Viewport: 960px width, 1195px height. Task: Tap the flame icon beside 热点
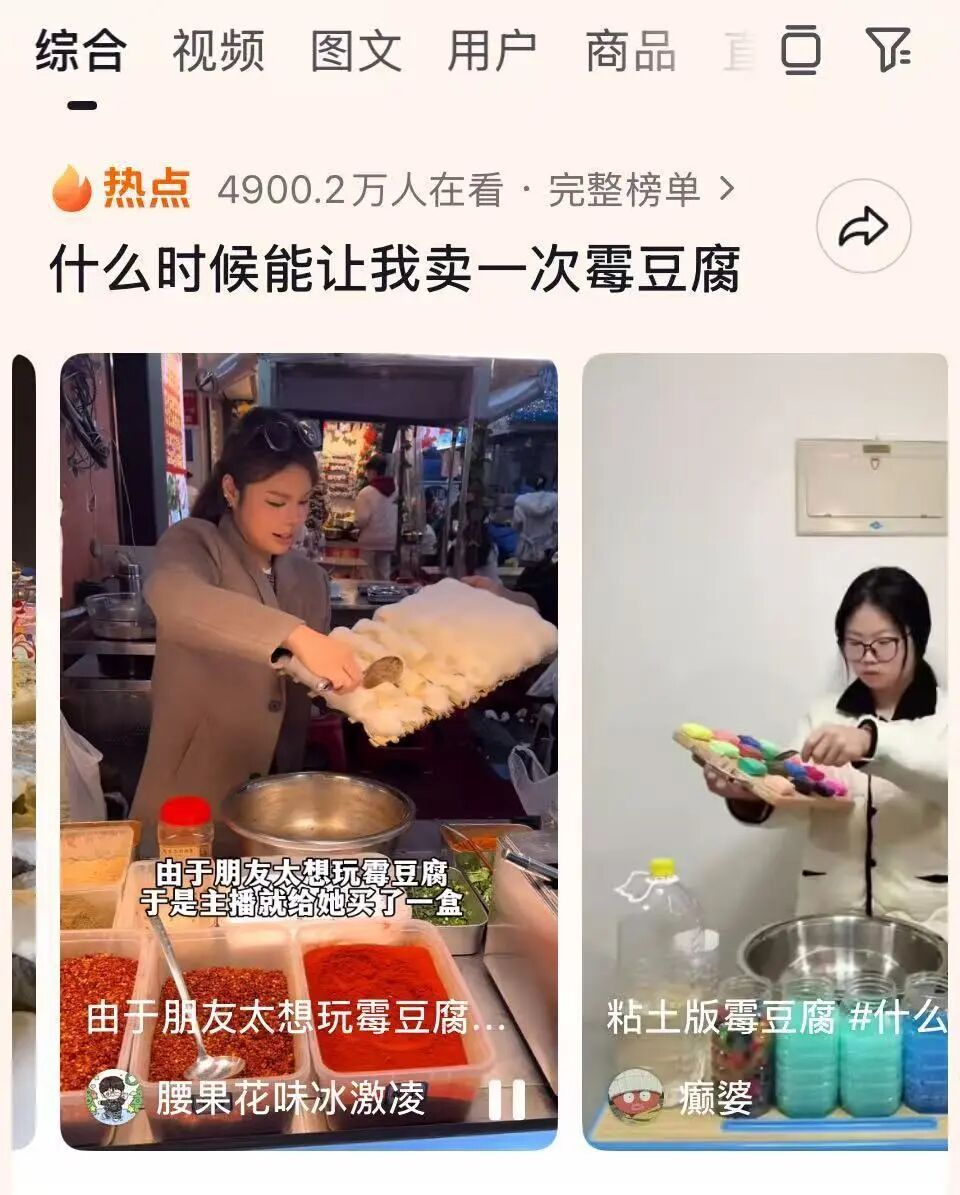(x=68, y=184)
